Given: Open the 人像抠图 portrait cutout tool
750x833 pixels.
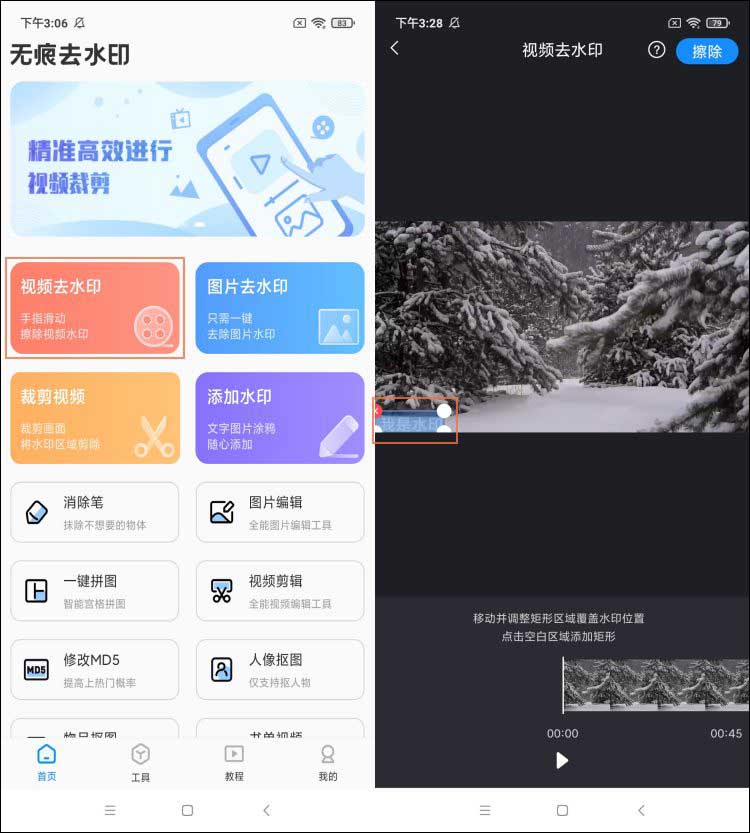Looking at the screenshot, I should point(279,670).
